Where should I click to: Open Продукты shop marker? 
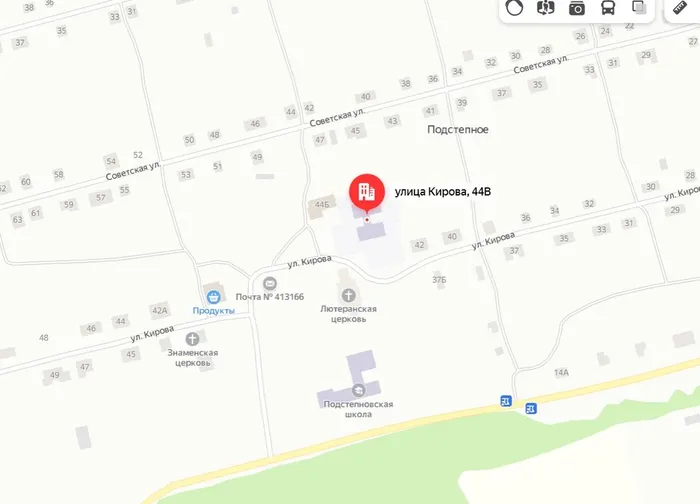[212, 296]
